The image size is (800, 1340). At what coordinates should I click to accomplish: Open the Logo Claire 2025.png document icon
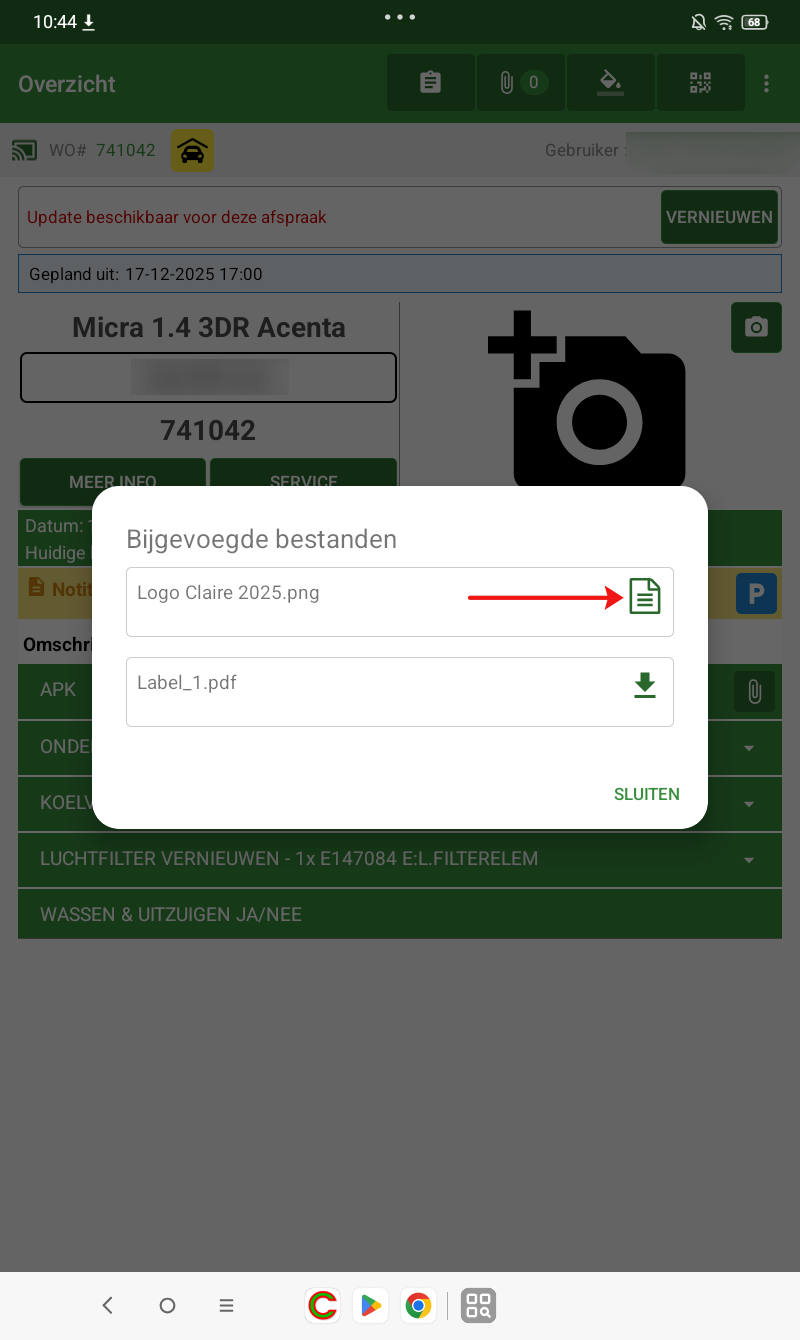(645, 597)
